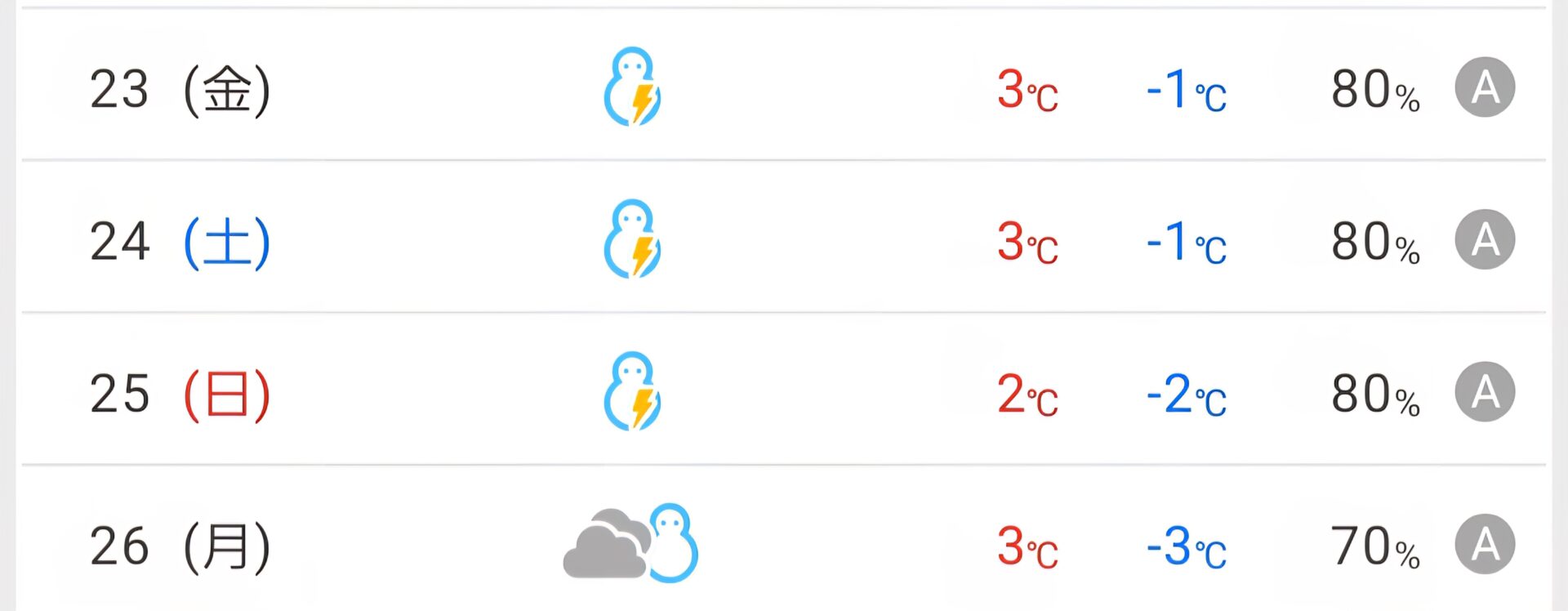Open the forecast for 23 (金)
Screen dimensions: 1568x611
point(180,88)
